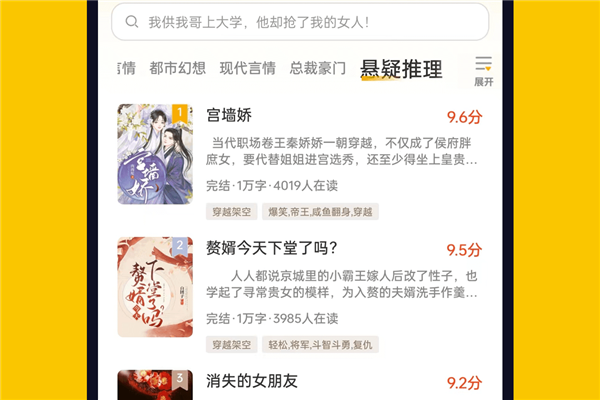Tap the 爆笑,帝王,咸鱼翻身,穿越 tag chip

point(320,211)
